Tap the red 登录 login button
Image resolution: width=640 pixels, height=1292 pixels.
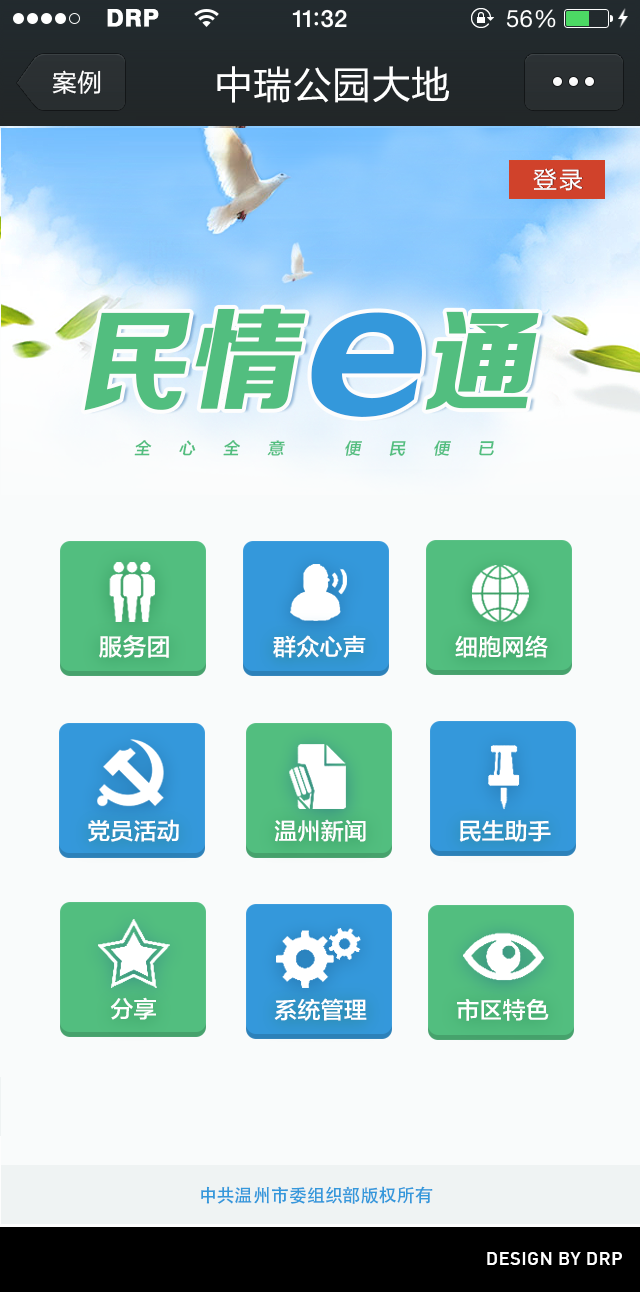tap(556, 180)
